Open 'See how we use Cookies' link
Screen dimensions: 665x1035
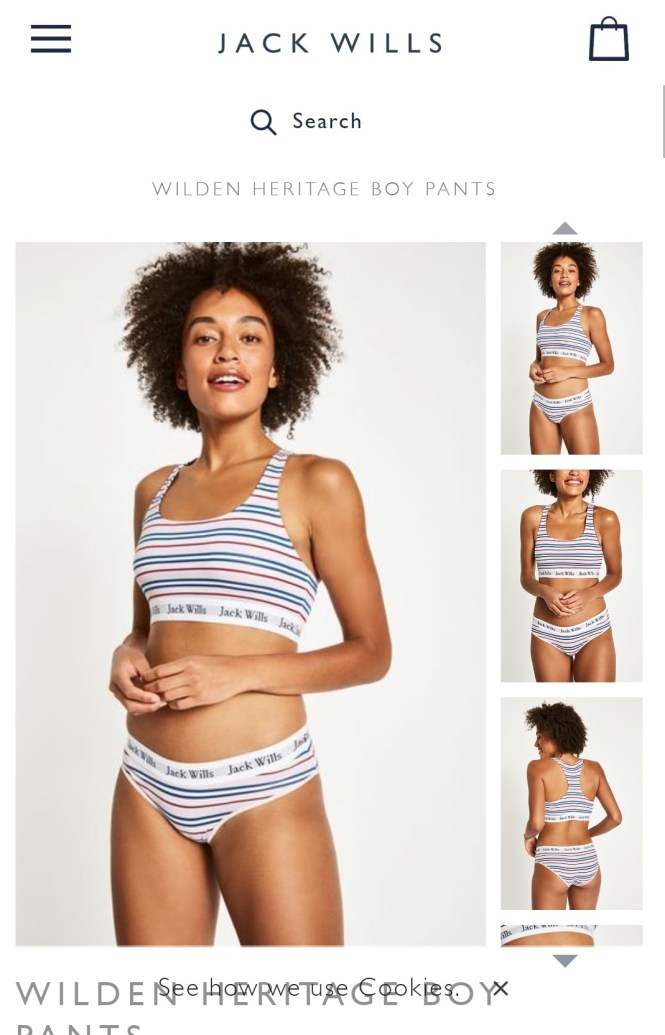click(308, 989)
